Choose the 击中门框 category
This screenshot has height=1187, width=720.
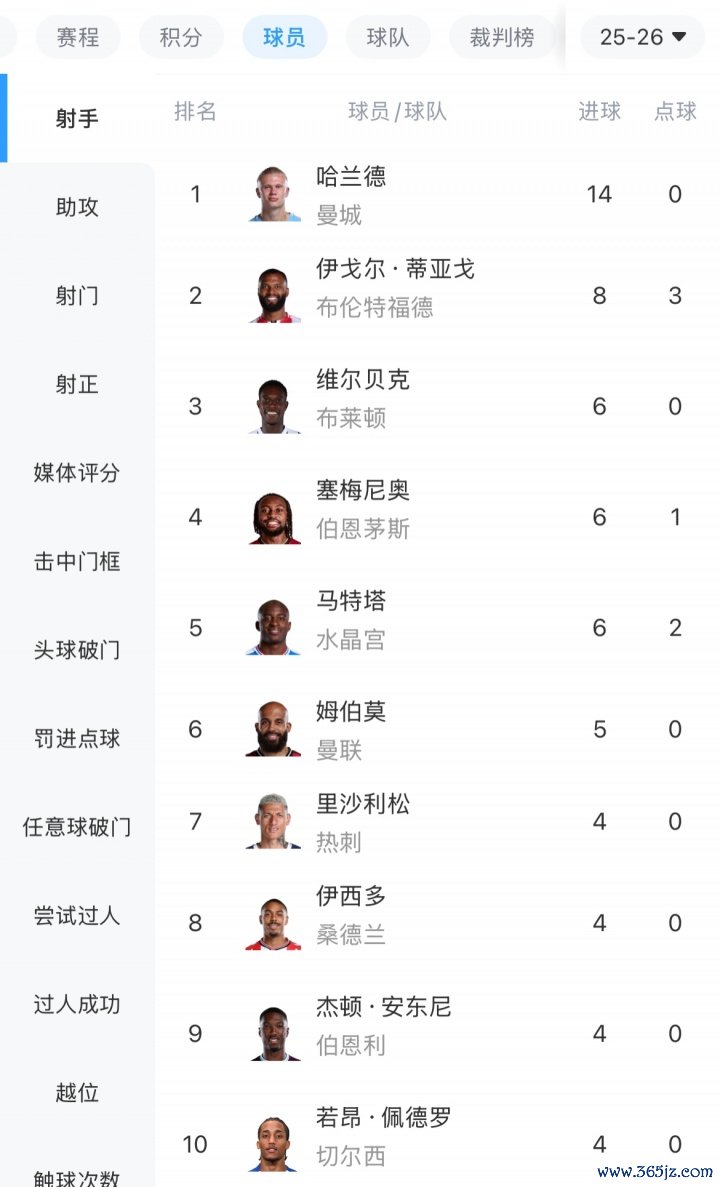tap(77, 562)
